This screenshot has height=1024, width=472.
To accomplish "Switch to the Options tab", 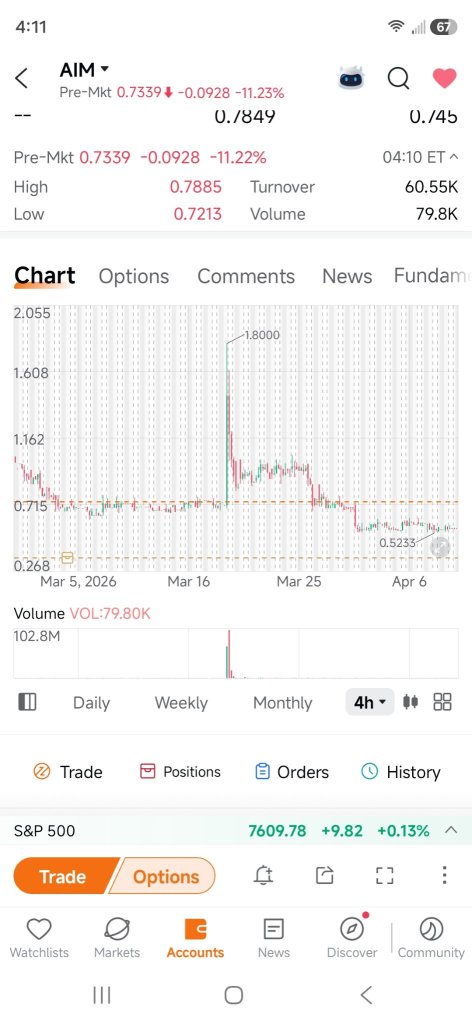I will (134, 276).
